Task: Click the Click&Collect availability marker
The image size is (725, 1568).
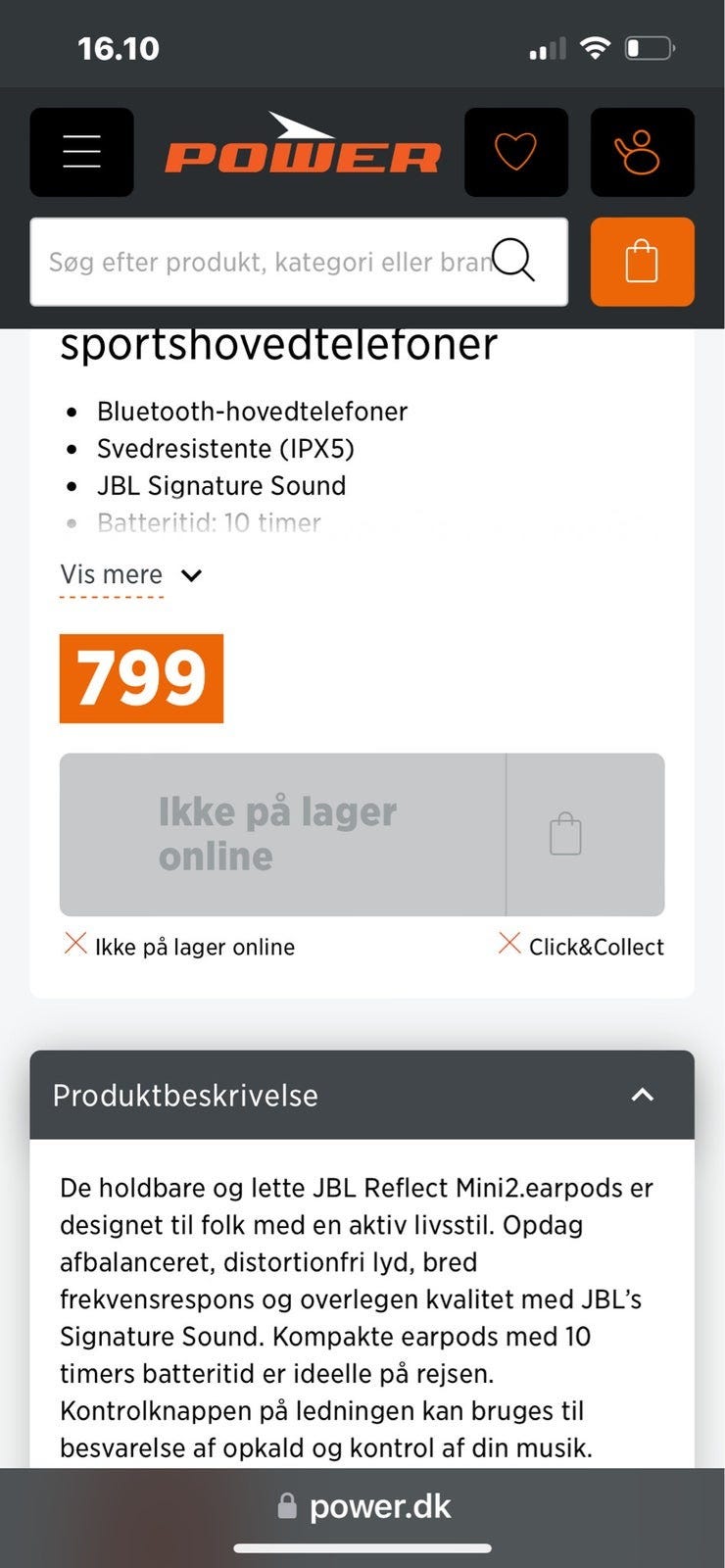Action: [x=597, y=946]
